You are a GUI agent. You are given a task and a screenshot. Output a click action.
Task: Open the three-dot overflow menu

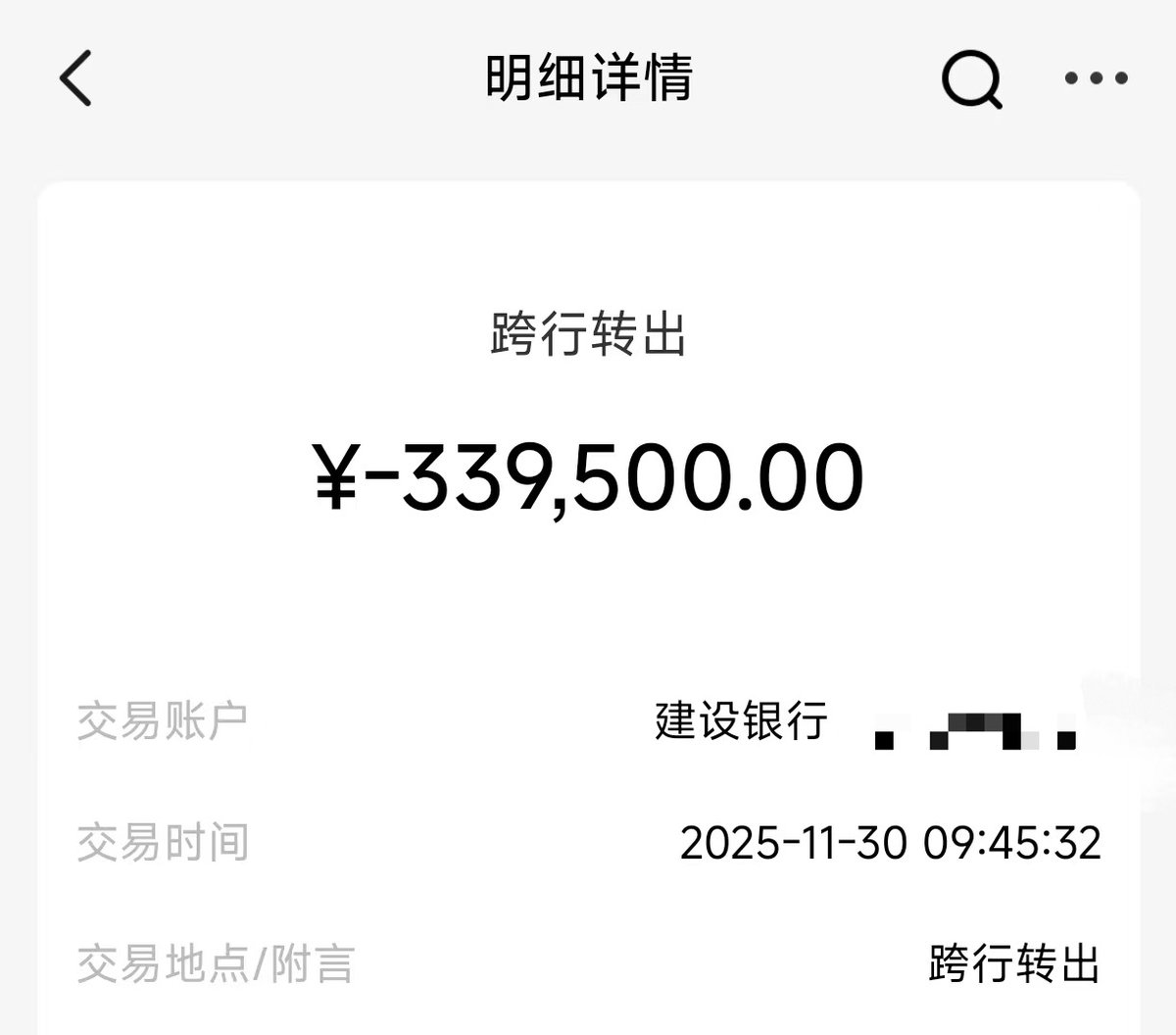(1097, 78)
